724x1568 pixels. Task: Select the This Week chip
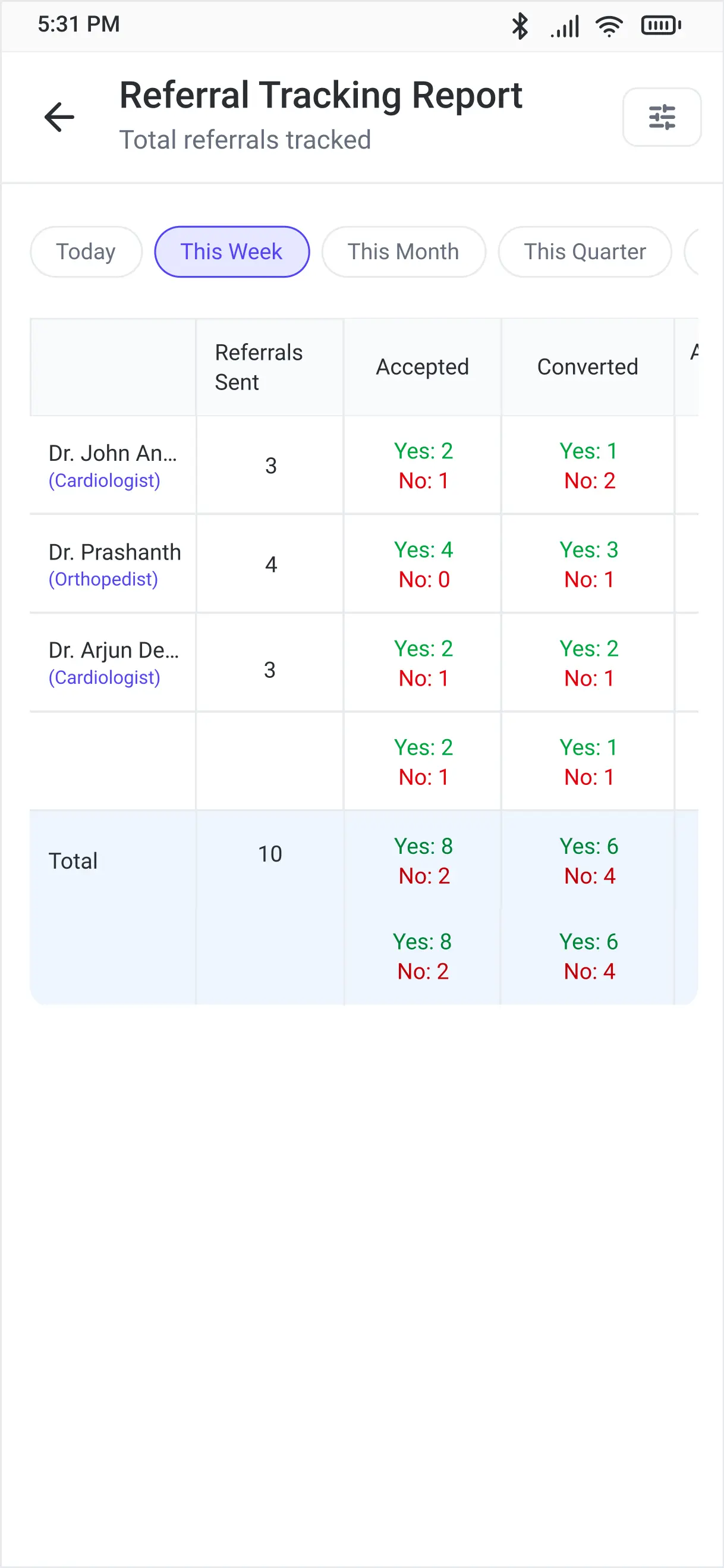pyautogui.click(x=232, y=252)
